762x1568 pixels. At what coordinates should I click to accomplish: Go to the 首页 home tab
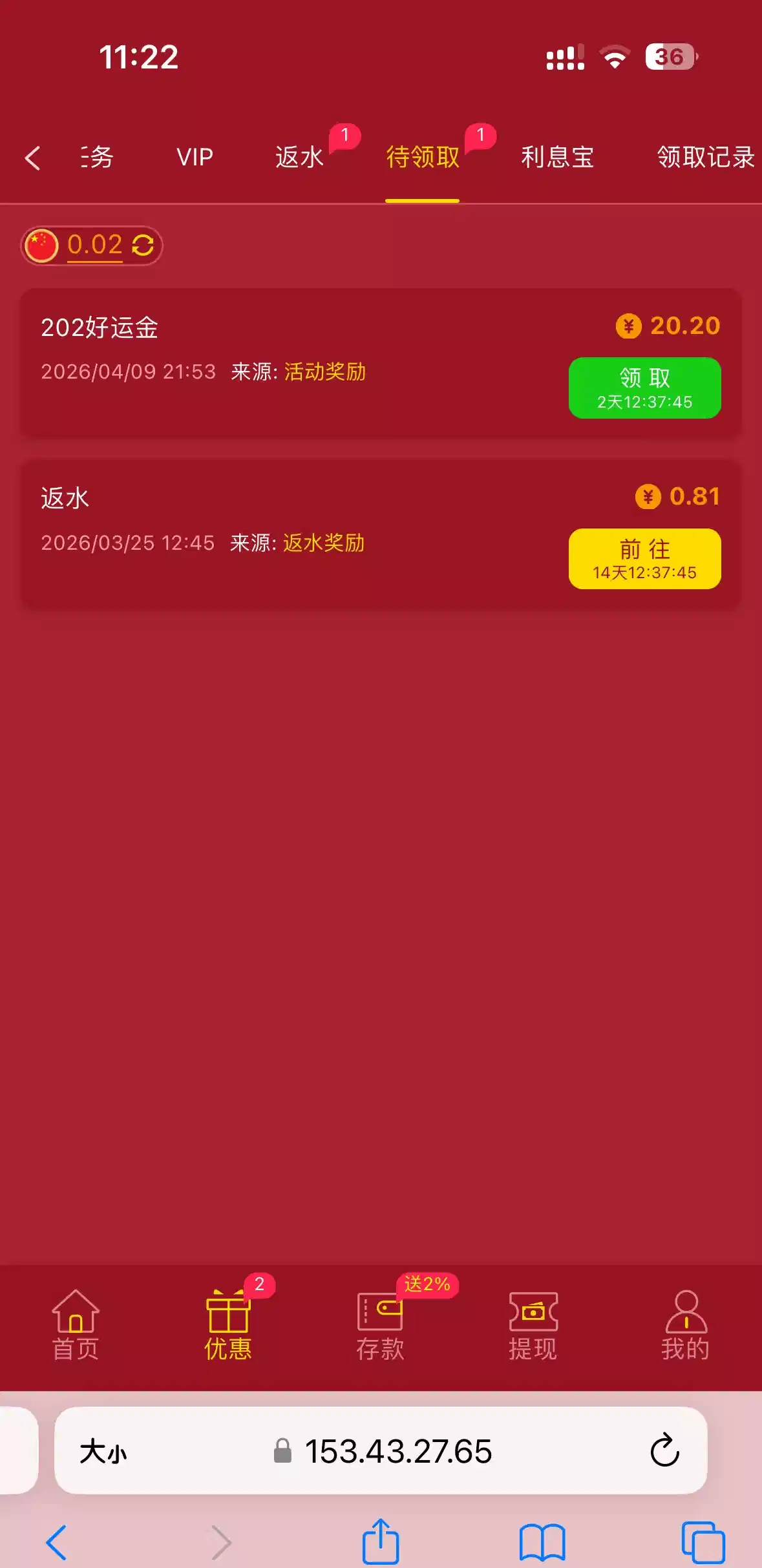point(76,1326)
